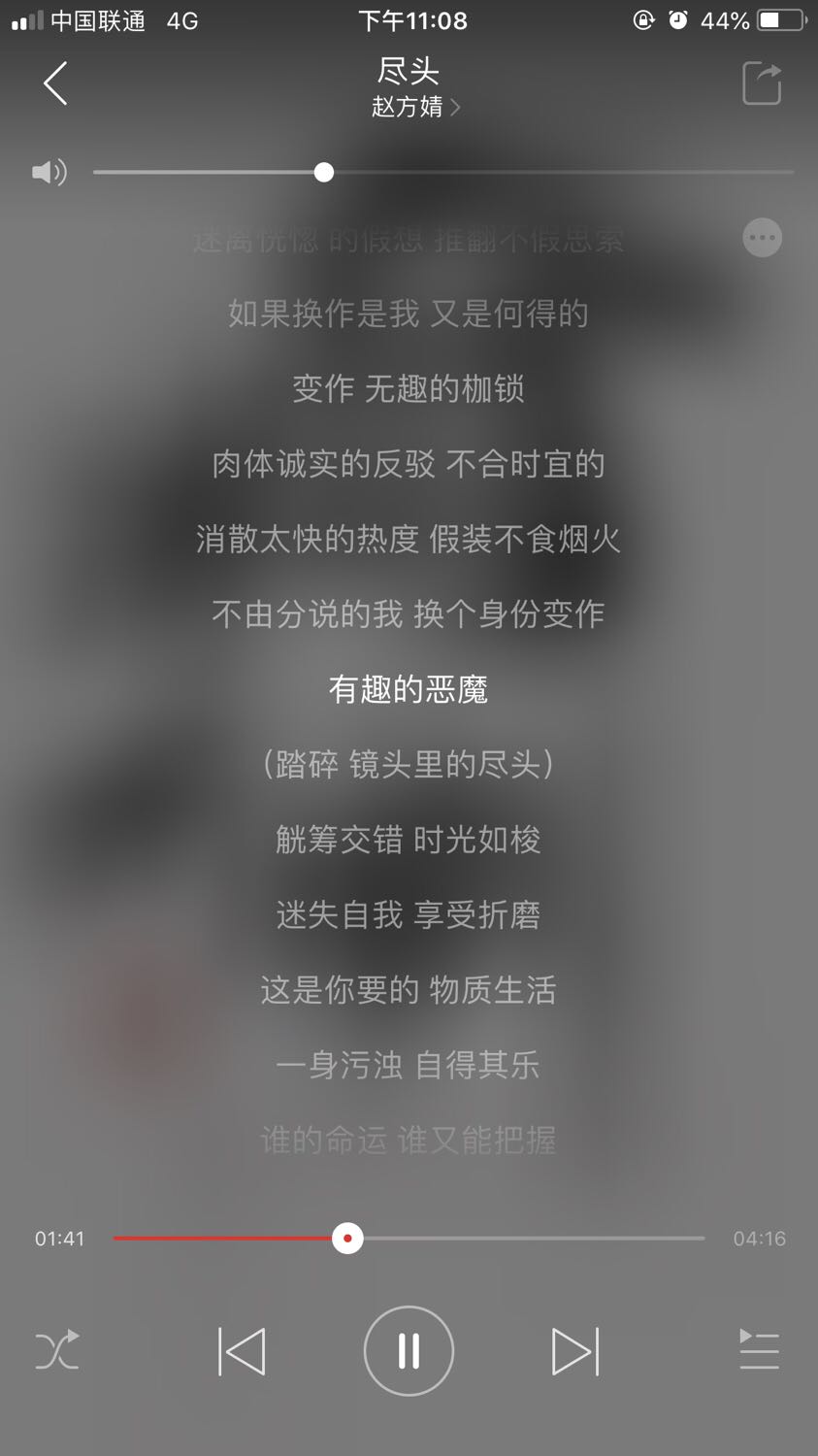Share the song 尽头
Screen dimensions: 818x1456
click(x=762, y=83)
